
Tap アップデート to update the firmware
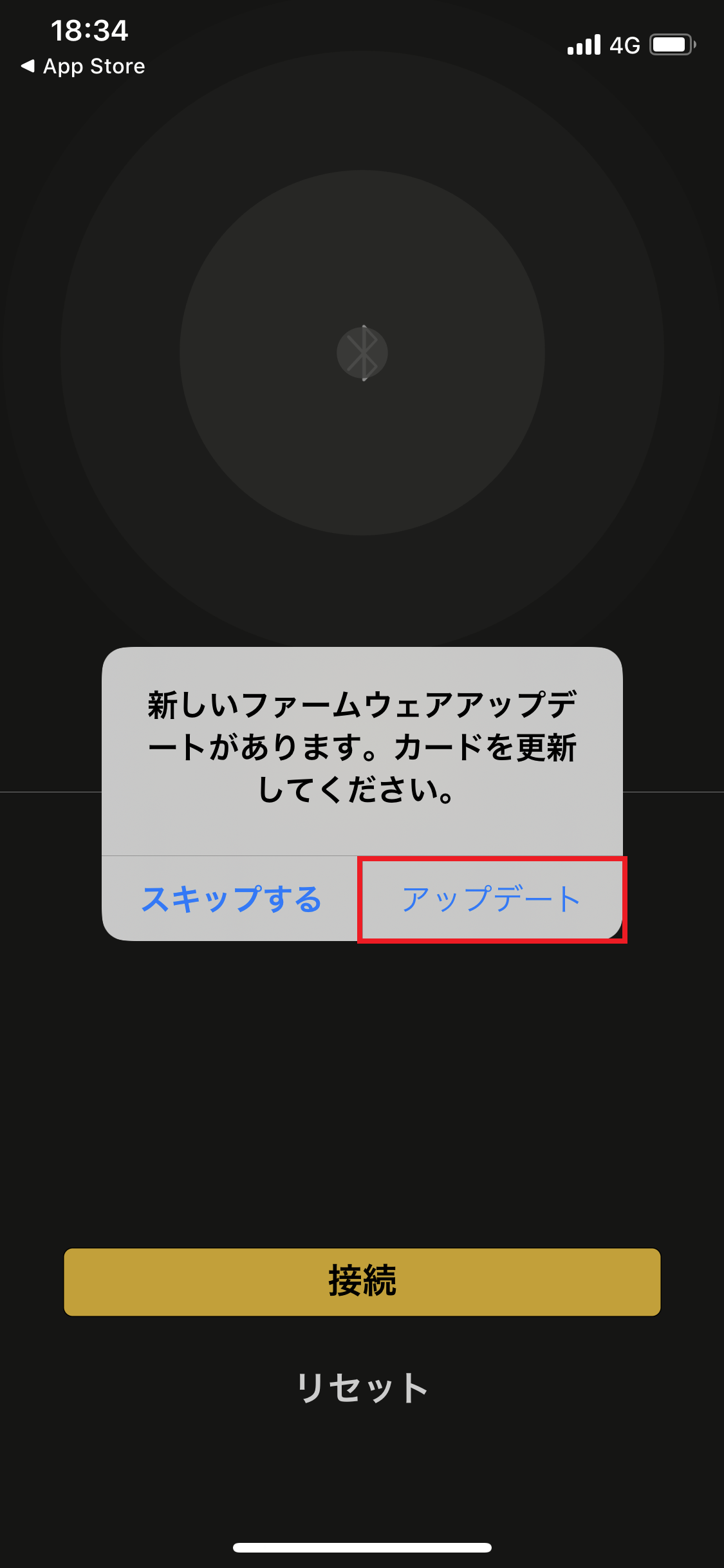(x=492, y=899)
